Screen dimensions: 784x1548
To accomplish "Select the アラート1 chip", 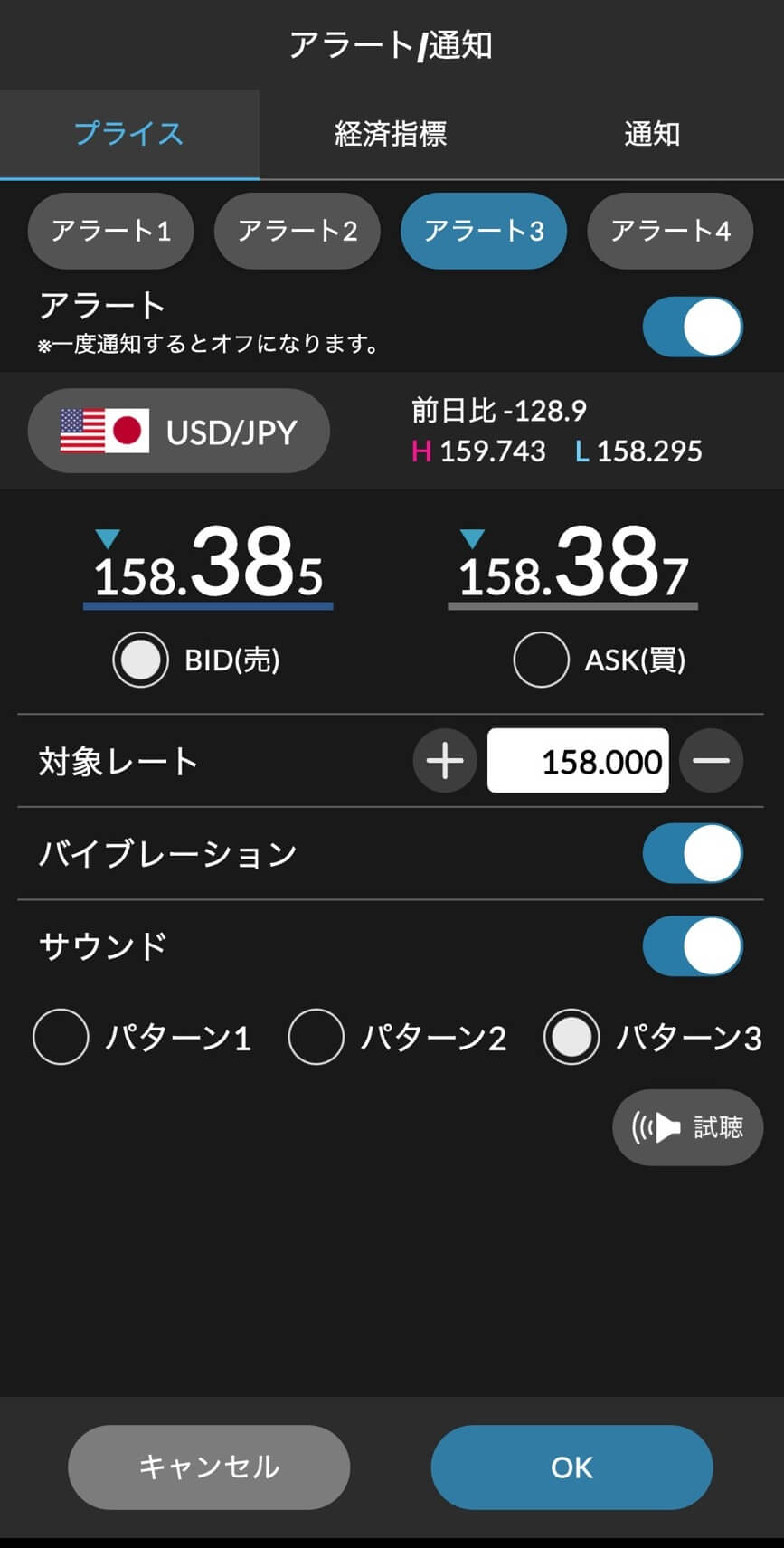I will [x=111, y=231].
